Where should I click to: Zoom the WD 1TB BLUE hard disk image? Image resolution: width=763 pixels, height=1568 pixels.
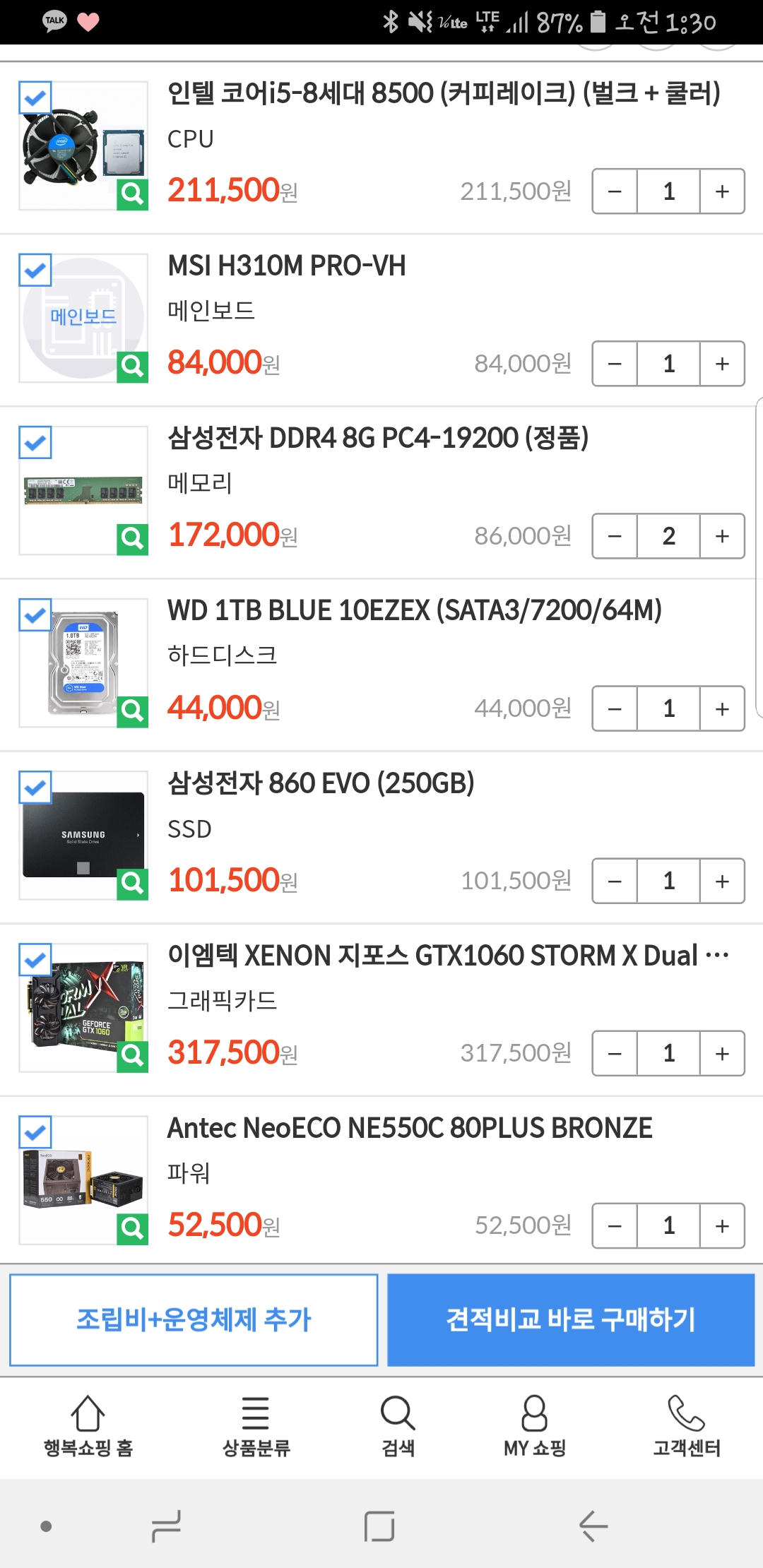[132, 711]
